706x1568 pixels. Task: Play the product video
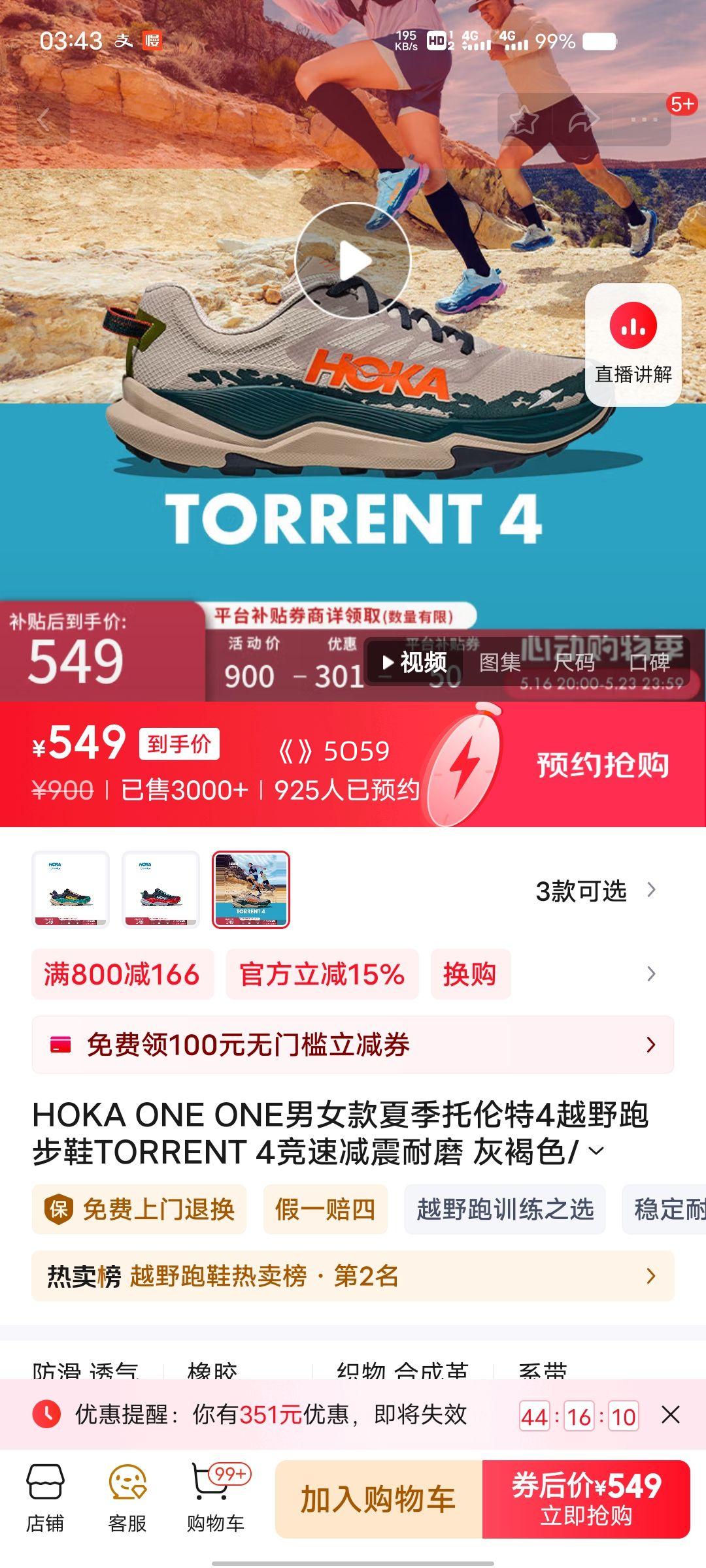click(x=353, y=261)
